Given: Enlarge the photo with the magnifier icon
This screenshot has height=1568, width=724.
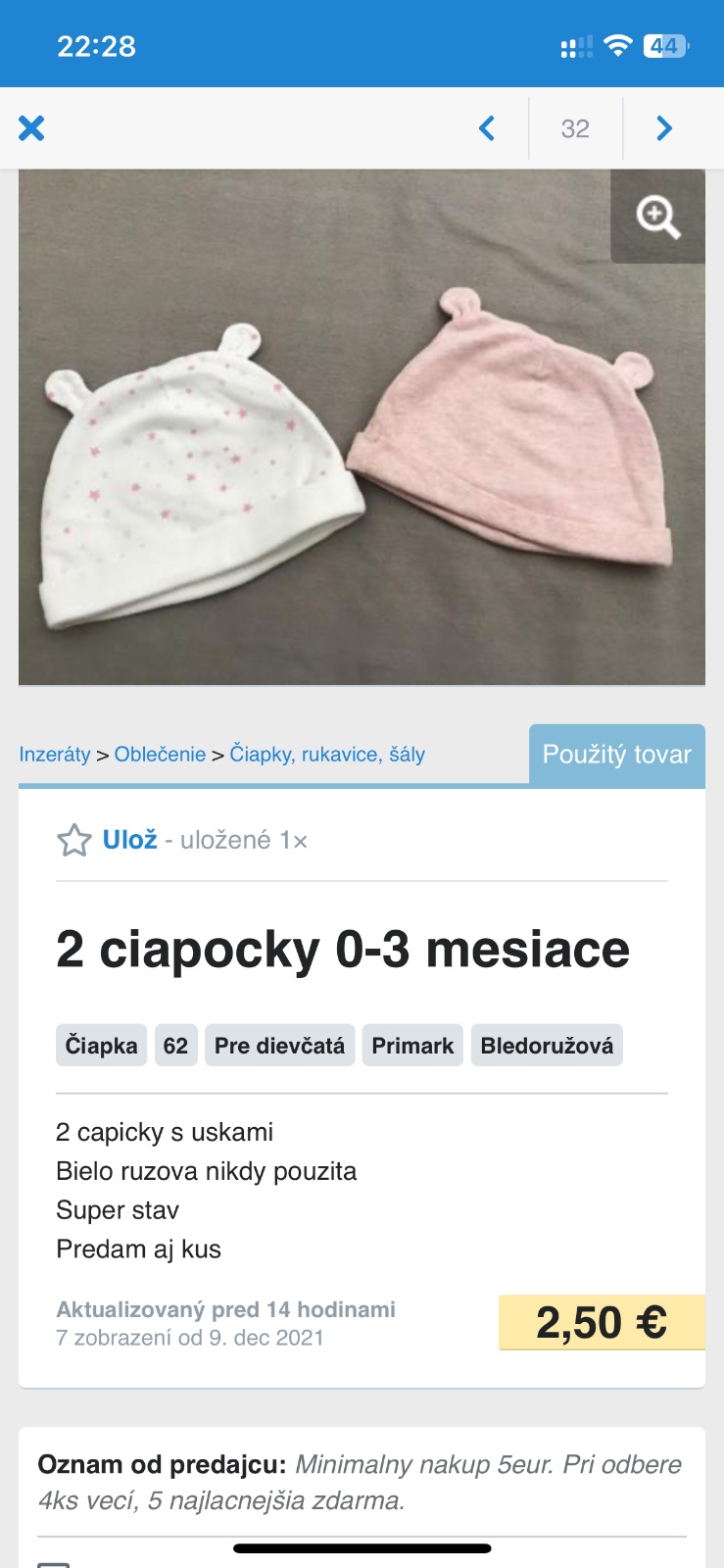Looking at the screenshot, I should [x=657, y=217].
